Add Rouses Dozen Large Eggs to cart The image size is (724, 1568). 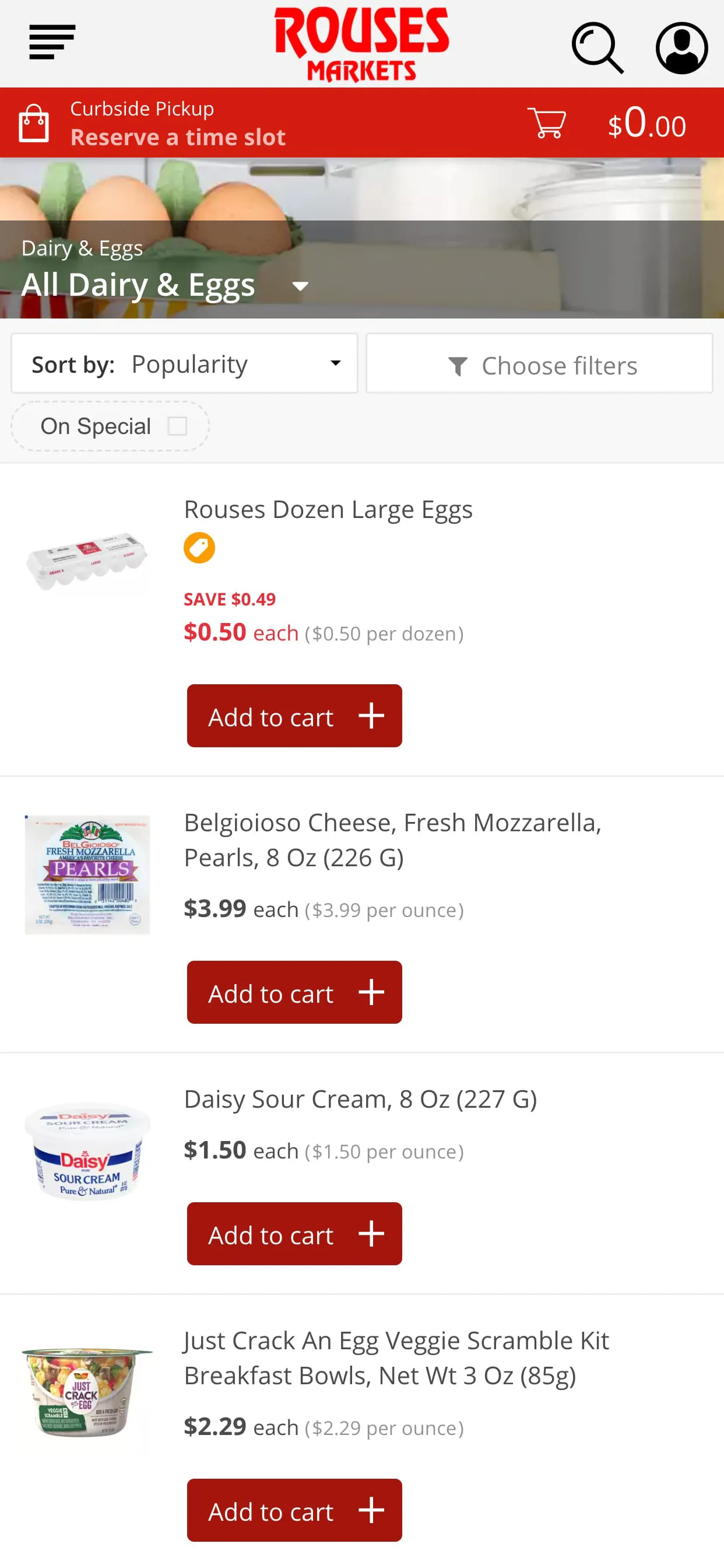coord(294,715)
